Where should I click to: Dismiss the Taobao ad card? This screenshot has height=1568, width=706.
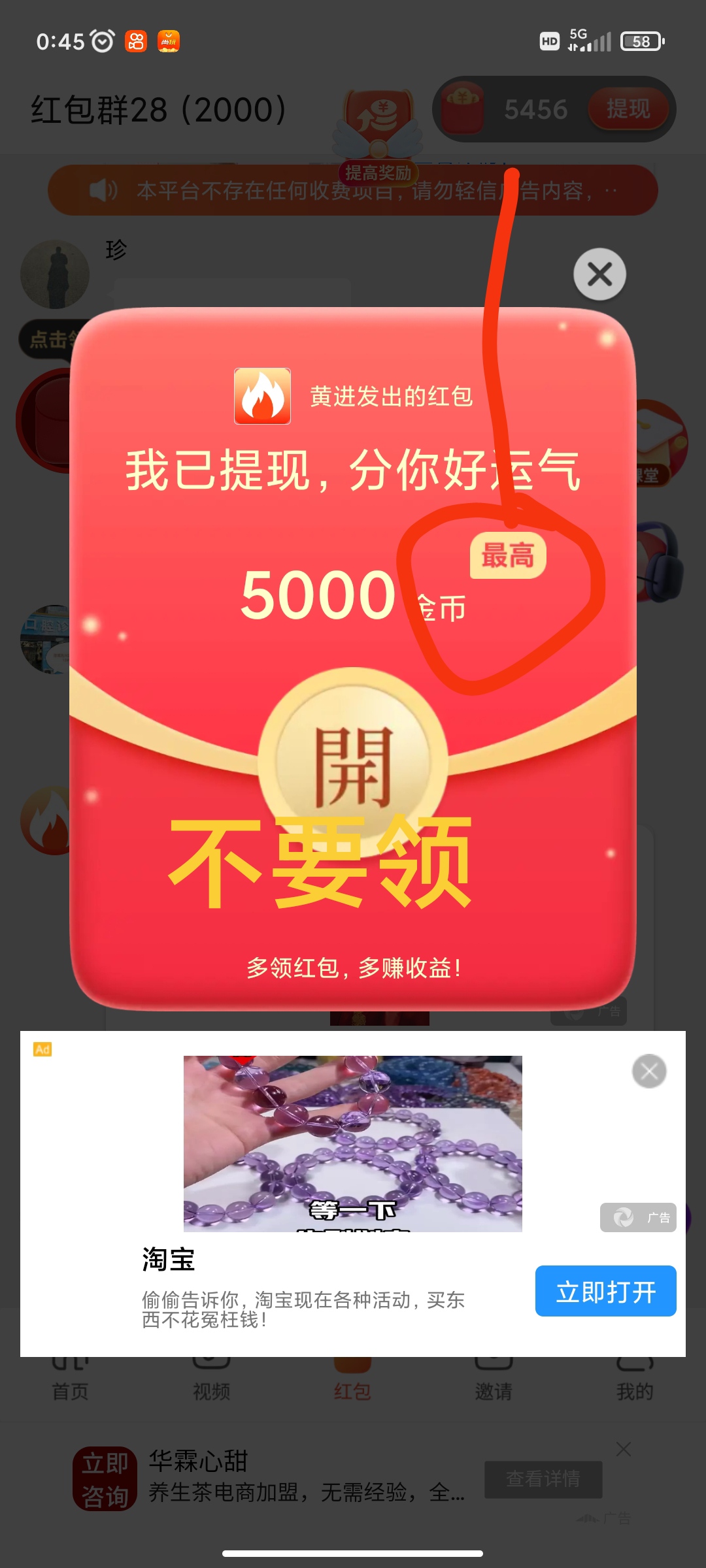(649, 1071)
